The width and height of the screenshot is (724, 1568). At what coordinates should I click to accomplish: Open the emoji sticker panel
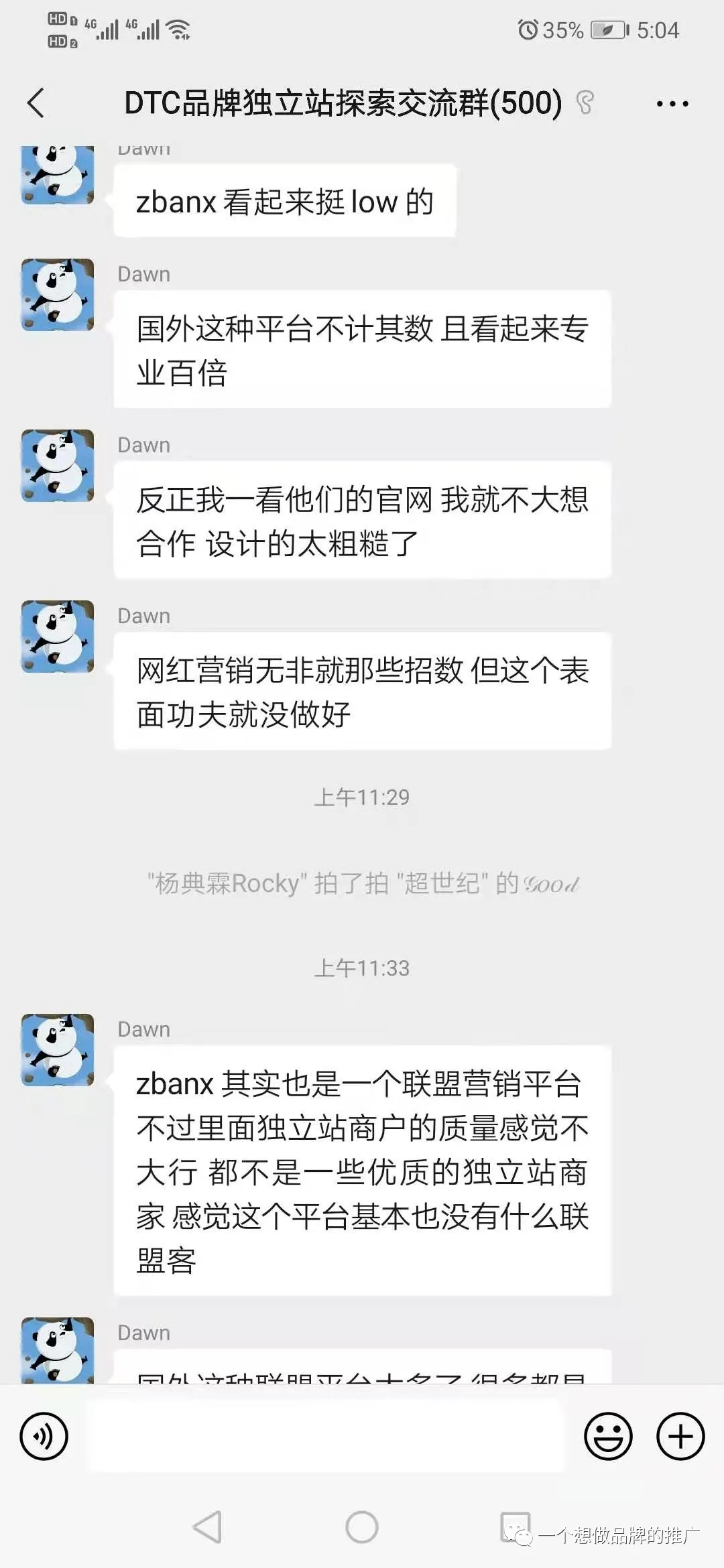pos(608,1437)
